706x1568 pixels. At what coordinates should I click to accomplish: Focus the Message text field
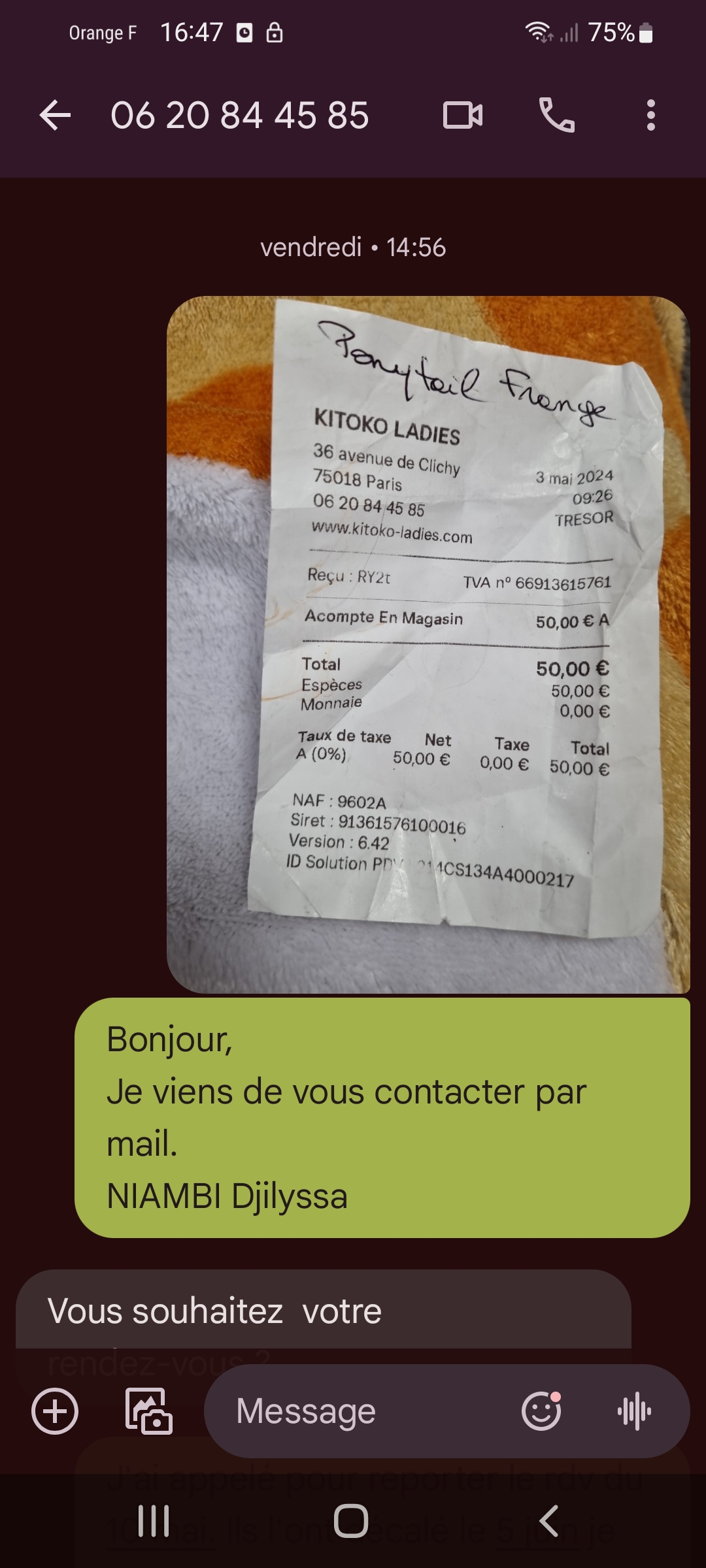(366, 1411)
